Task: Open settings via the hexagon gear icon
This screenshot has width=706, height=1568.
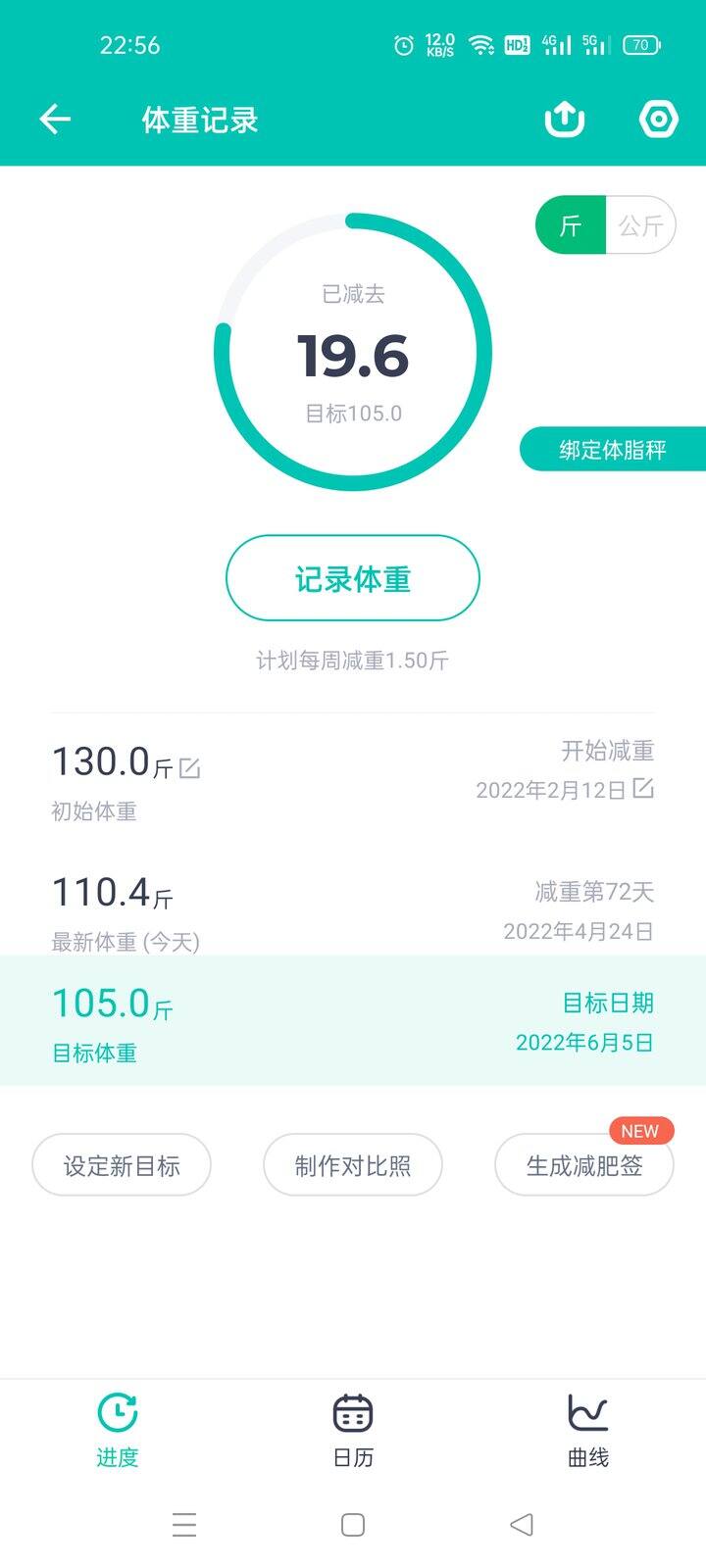Action: tap(659, 120)
